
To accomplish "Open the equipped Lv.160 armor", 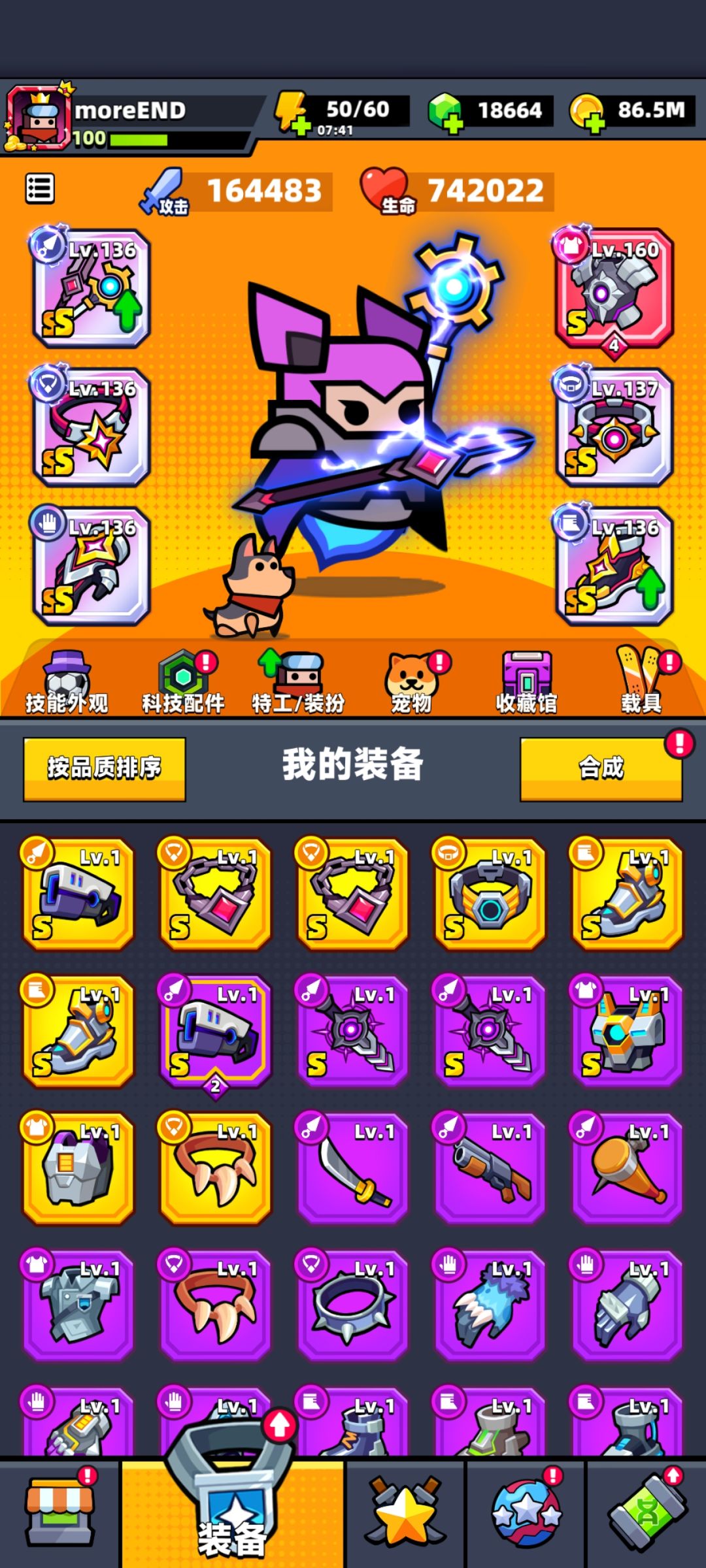I will pyautogui.click(x=614, y=288).
